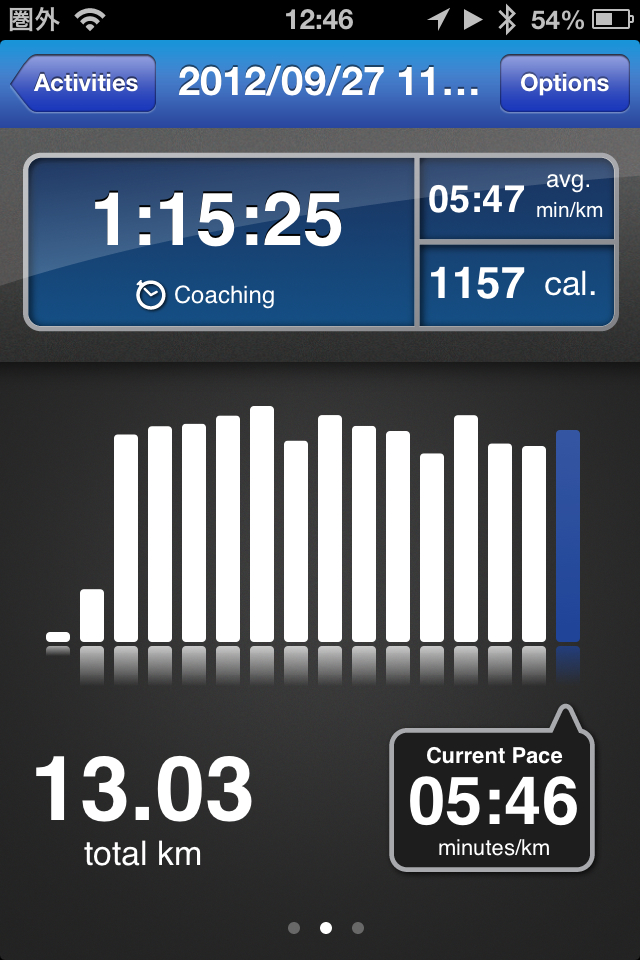Select the highlighted blue pace bar

coord(568,536)
